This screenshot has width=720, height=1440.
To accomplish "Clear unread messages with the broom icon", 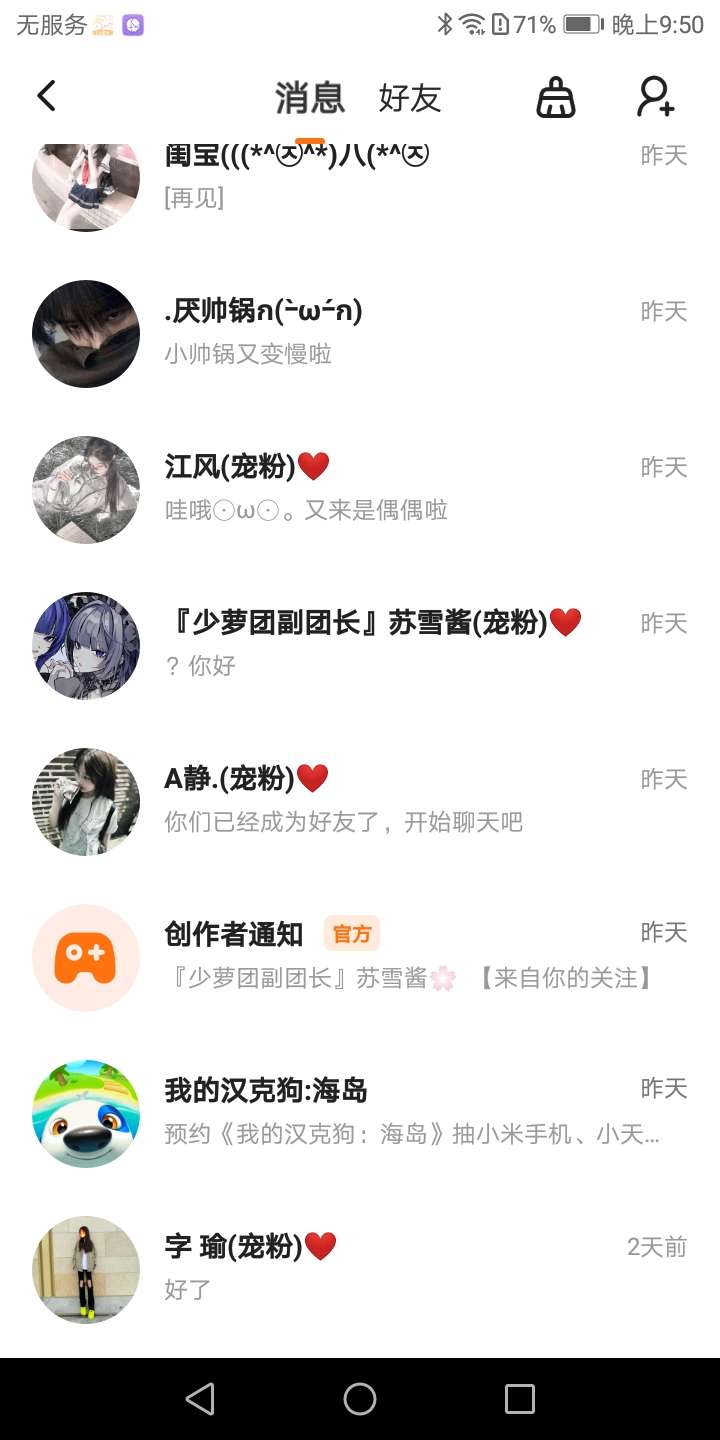I will 556,98.
